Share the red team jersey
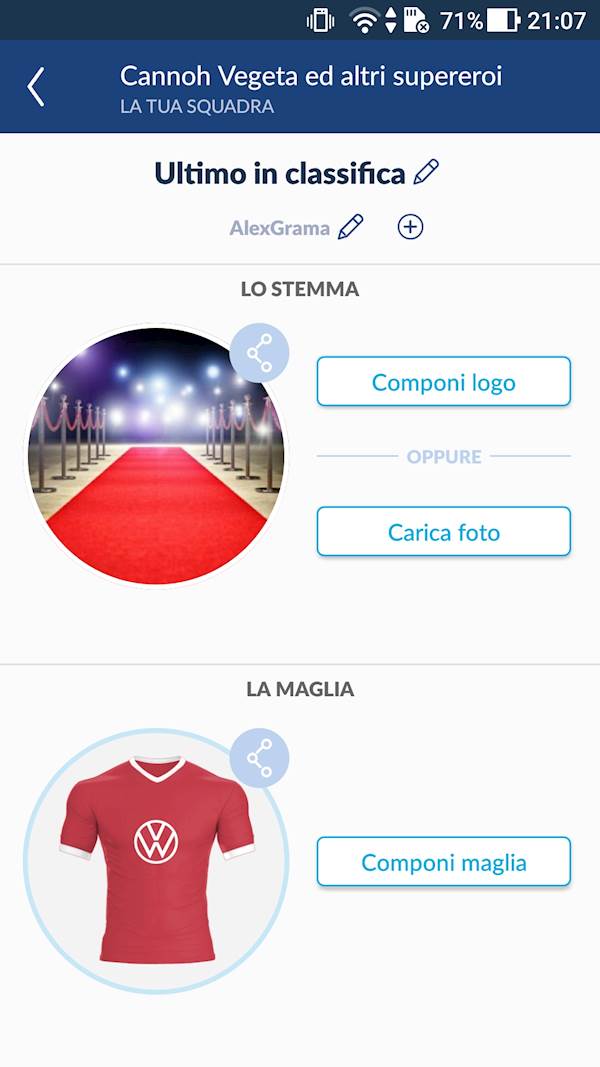The image size is (600, 1067). 259,759
